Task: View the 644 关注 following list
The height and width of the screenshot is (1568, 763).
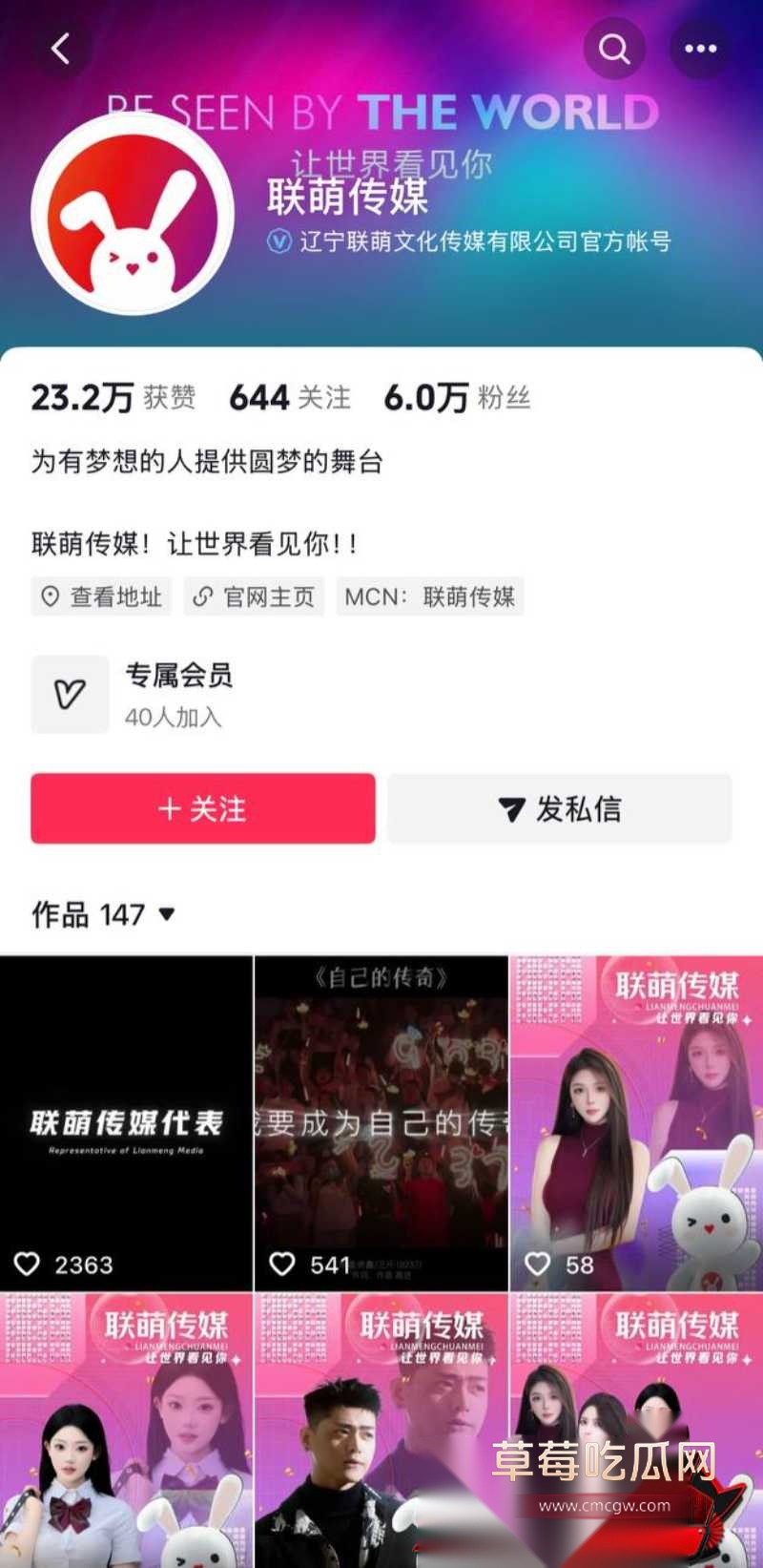Action: [x=290, y=397]
